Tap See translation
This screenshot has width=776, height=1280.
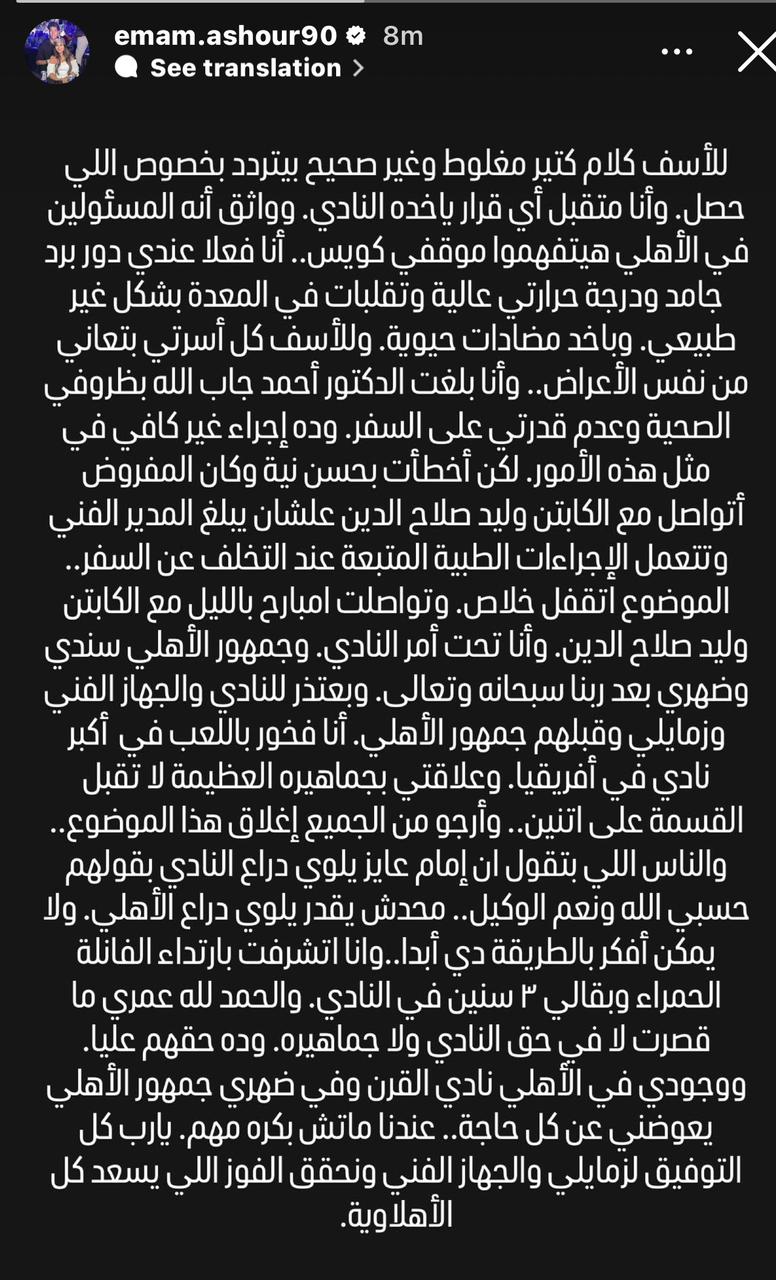[x=244, y=68]
